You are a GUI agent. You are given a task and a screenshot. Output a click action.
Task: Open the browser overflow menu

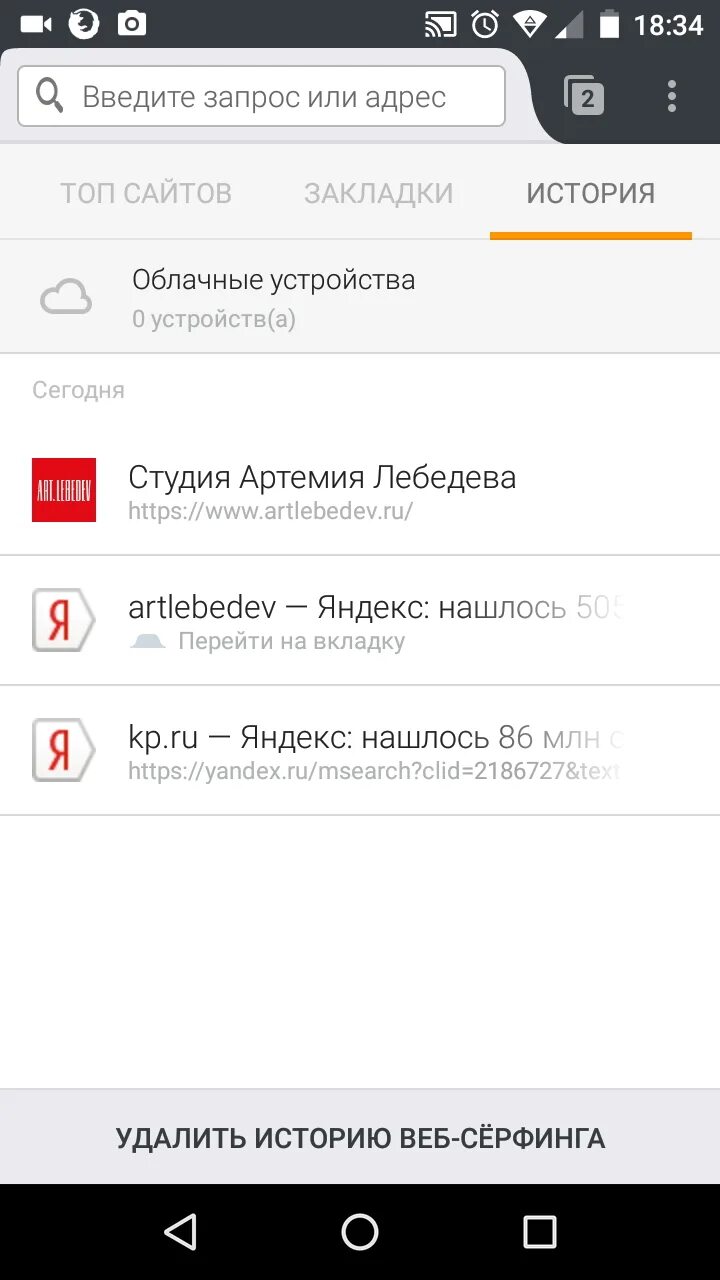click(x=672, y=97)
